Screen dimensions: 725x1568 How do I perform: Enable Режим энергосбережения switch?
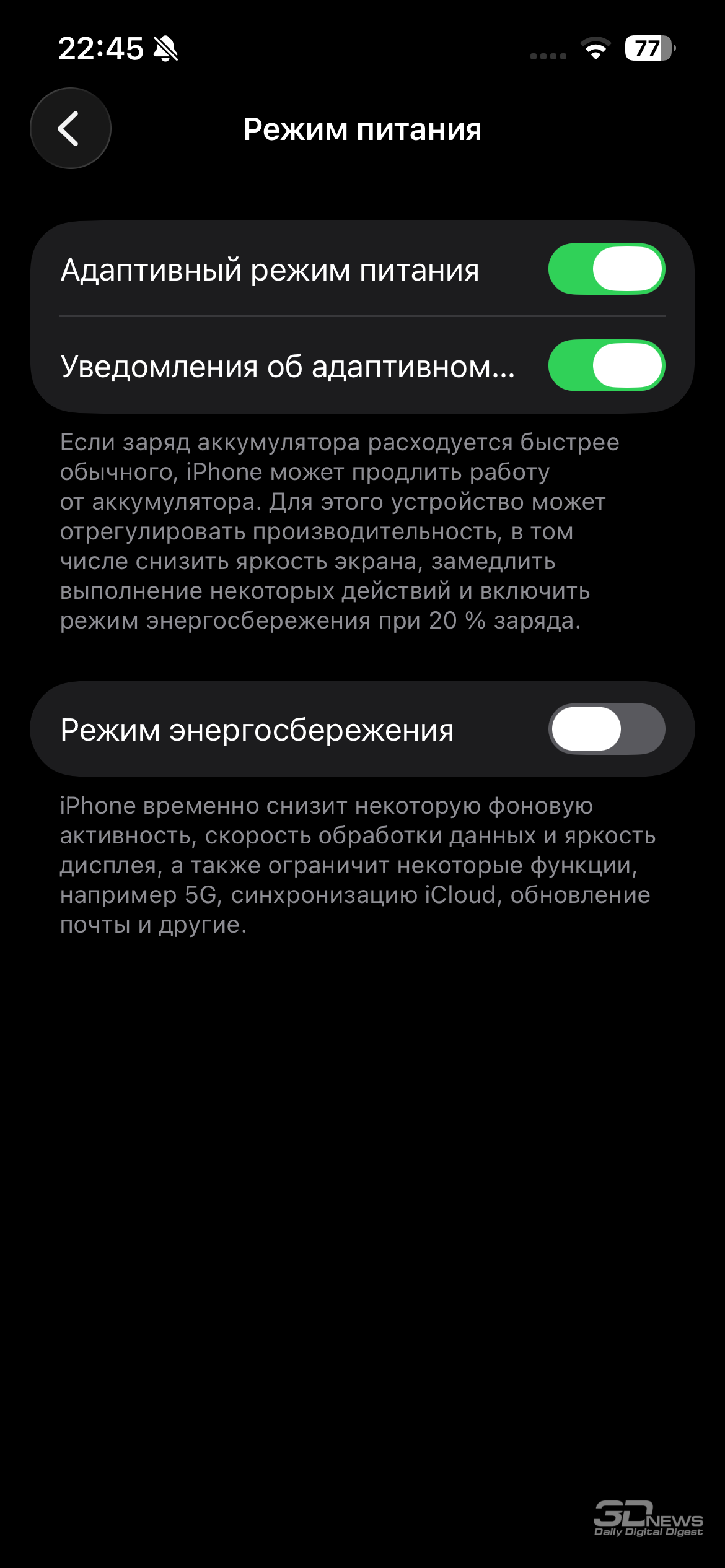click(606, 729)
